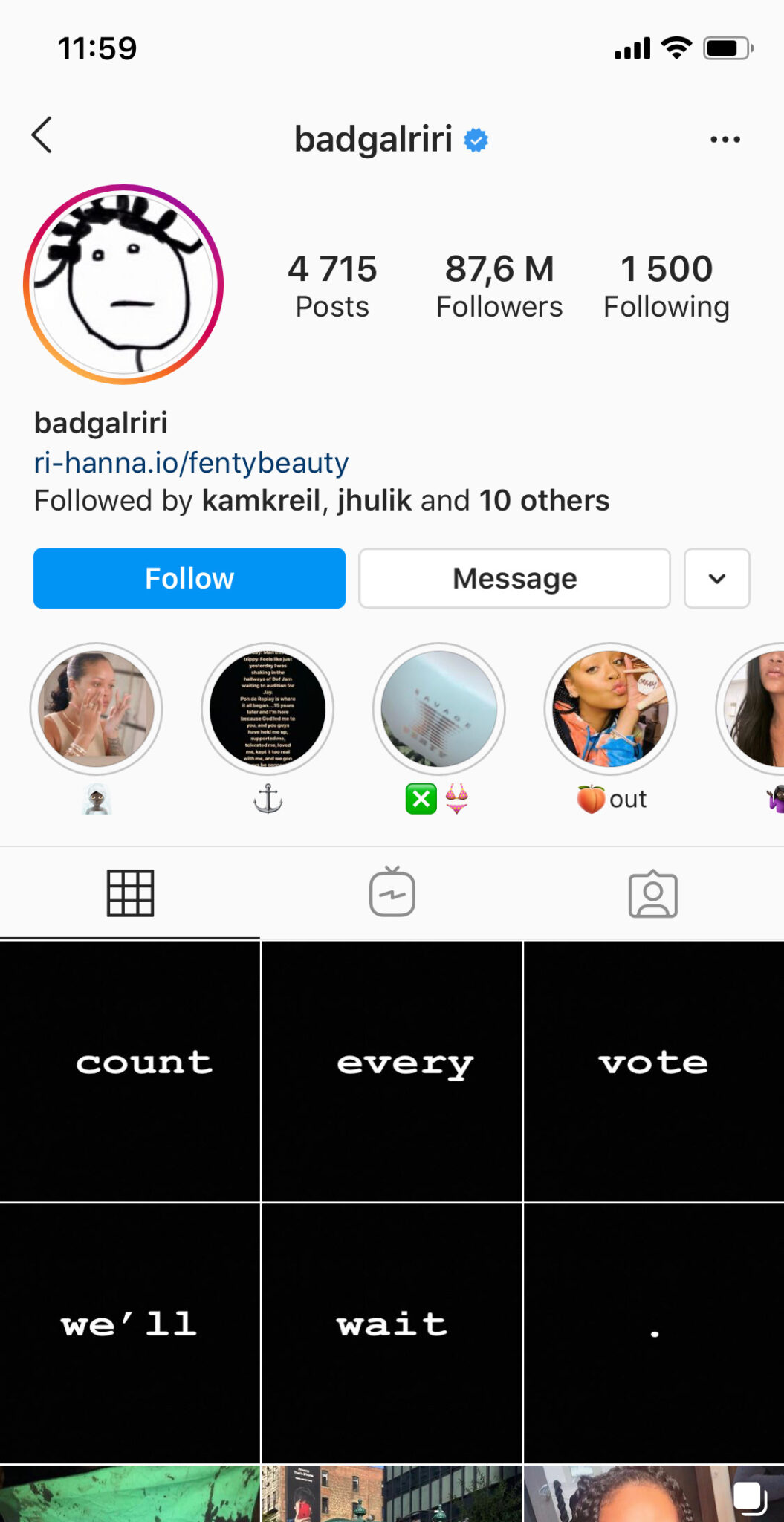Expand suggested accounts with the chevron button
This screenshot has height=1522, width=784.
tap(716, 578)
